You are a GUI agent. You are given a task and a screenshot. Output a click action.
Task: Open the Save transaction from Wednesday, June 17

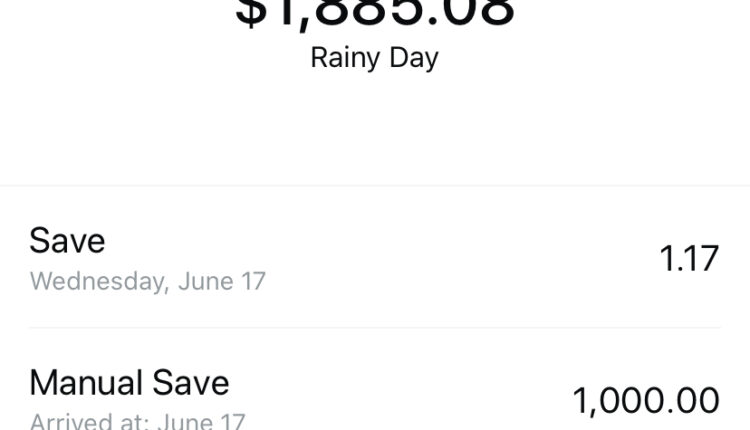coord(374,258)
